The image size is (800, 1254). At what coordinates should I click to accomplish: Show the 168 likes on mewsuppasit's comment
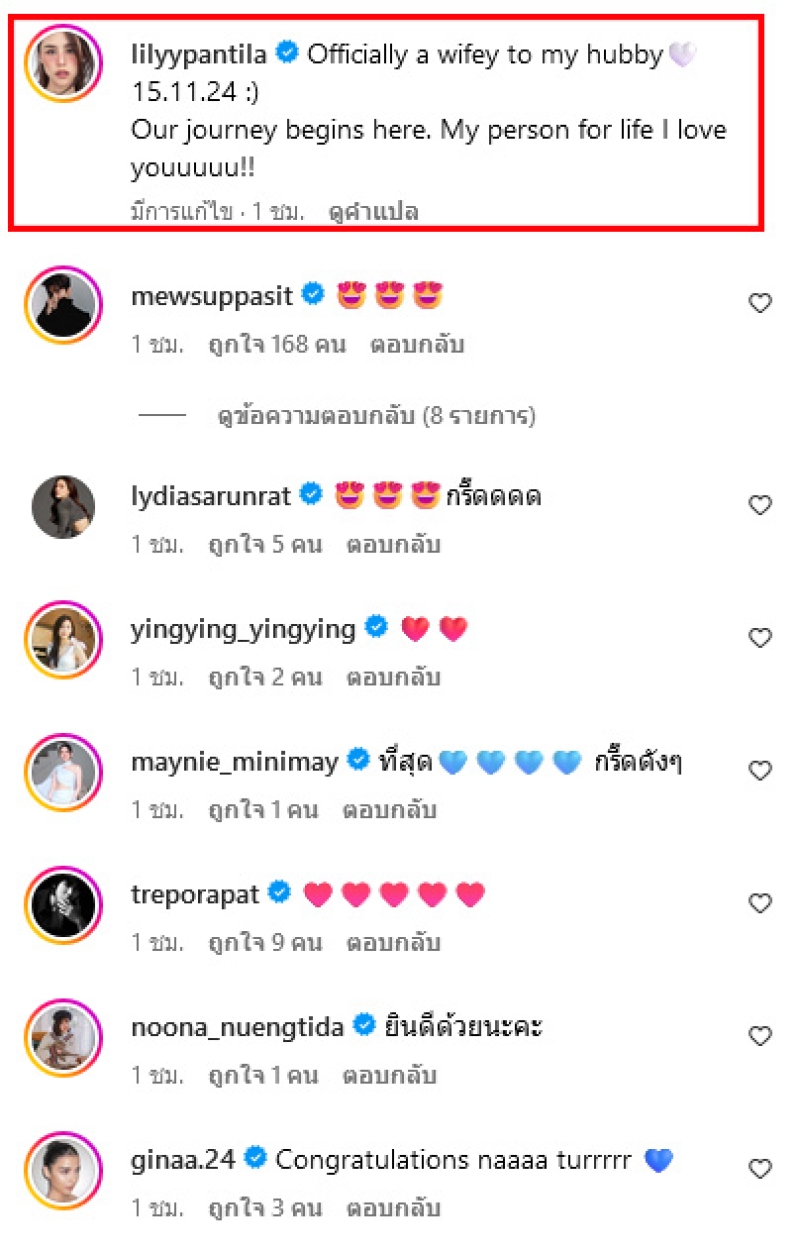[276, 345]
